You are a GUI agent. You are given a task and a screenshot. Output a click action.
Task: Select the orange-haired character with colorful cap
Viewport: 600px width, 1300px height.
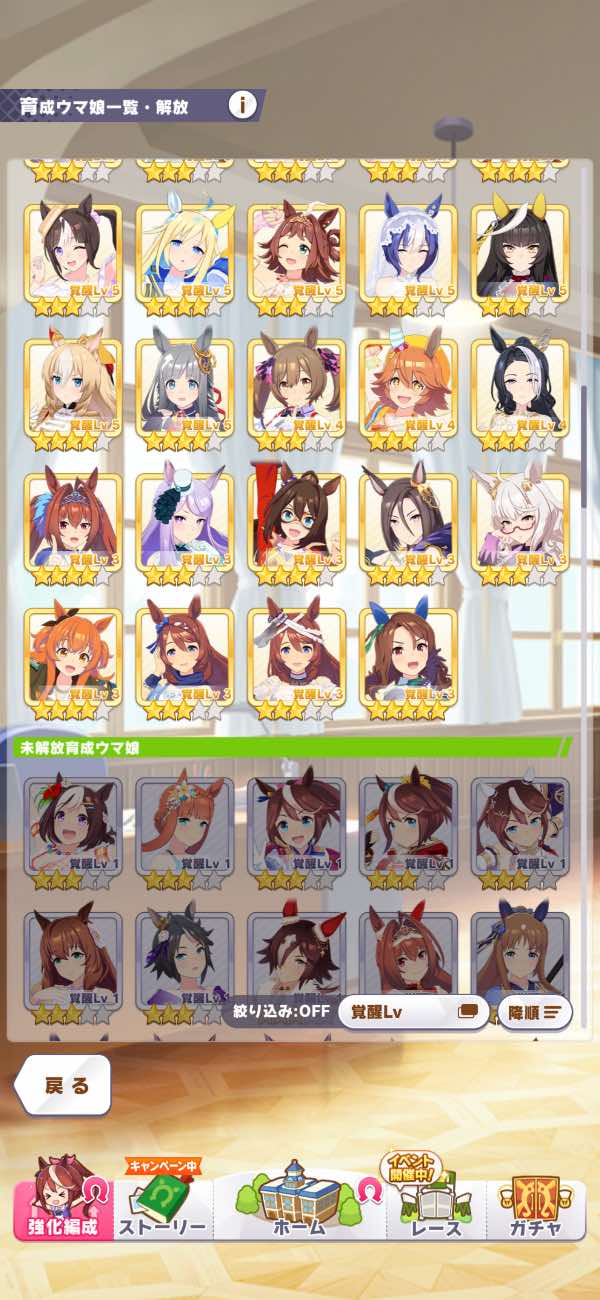pos(408,392)
